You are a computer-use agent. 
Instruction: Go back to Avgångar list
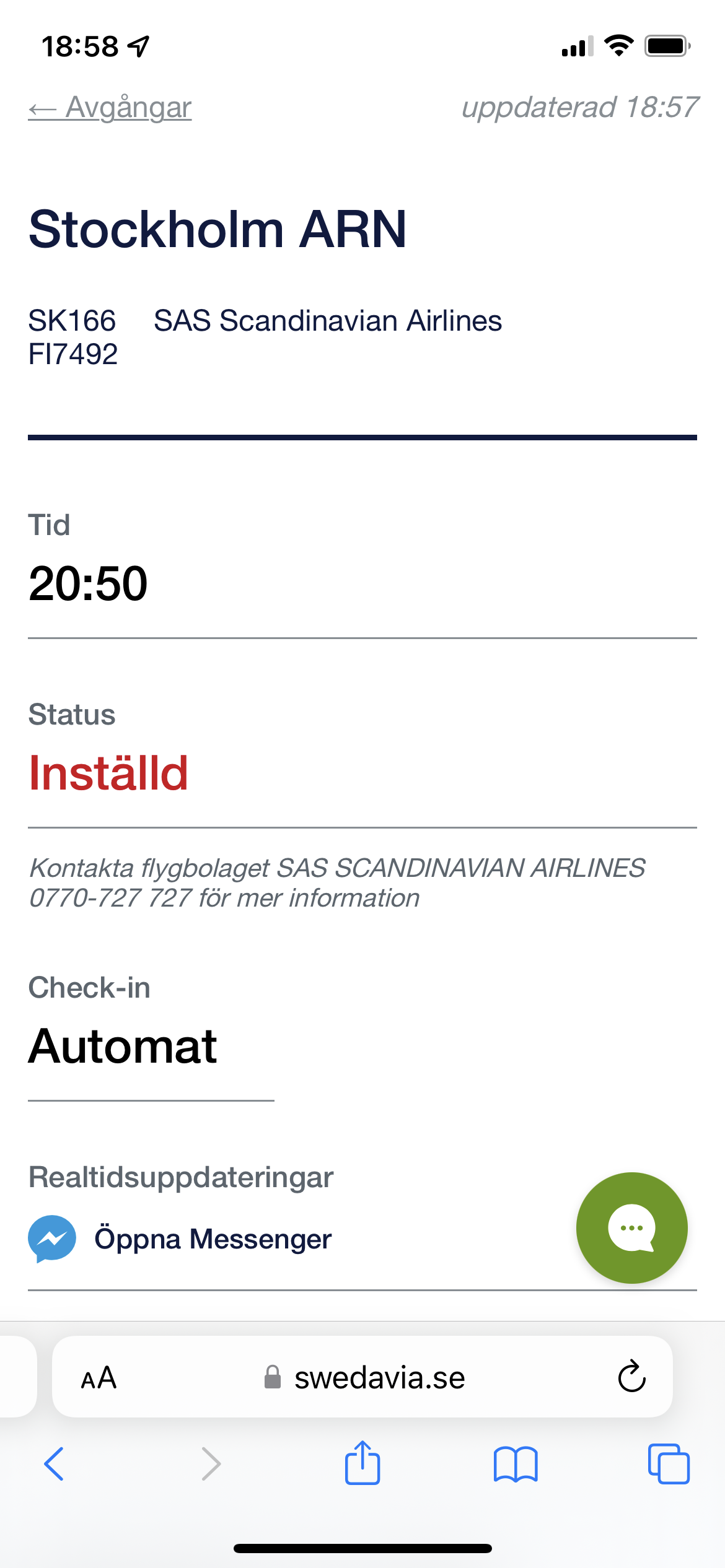point(110,108)
